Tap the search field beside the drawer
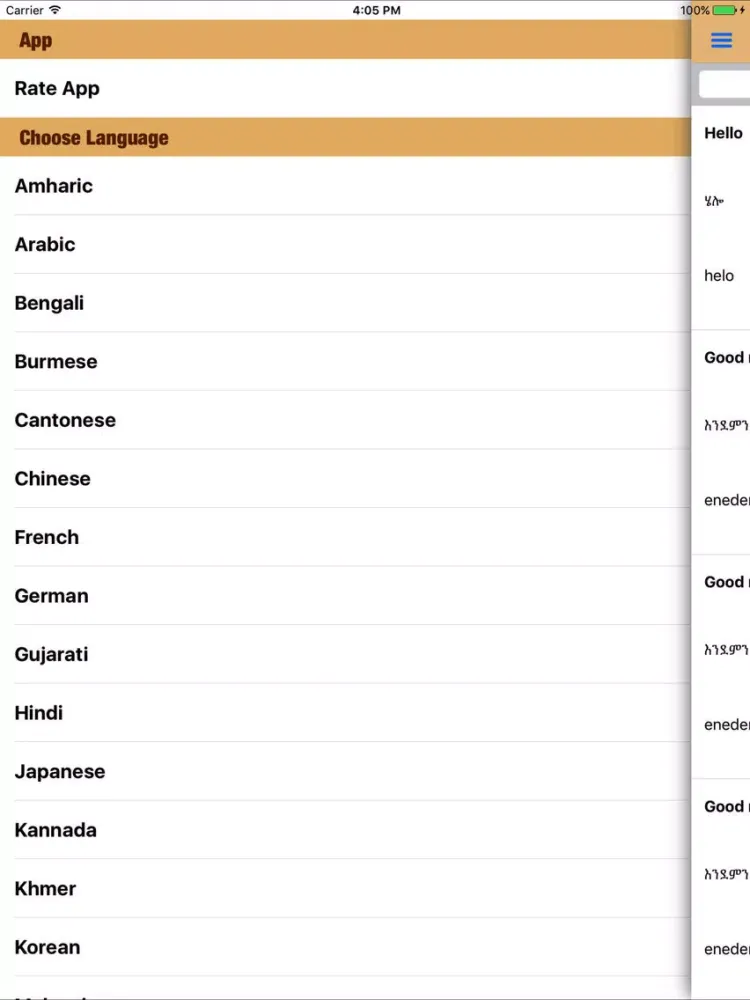 point(727,85)
